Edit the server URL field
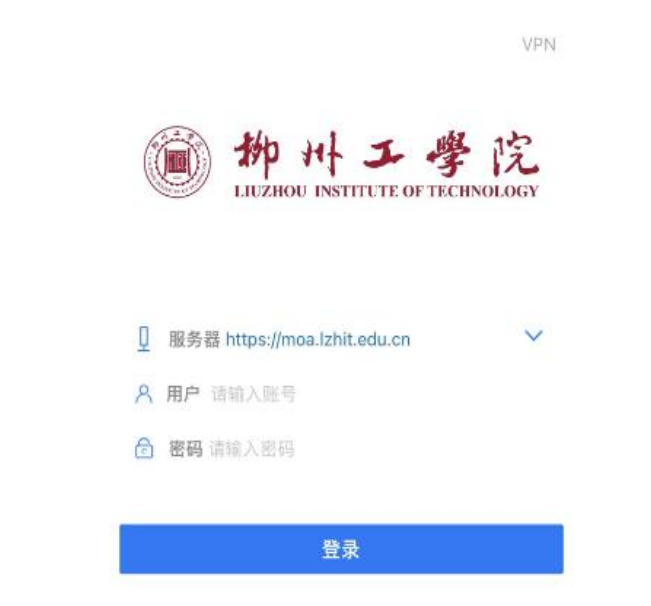Image resolution: width=651 pixels, height=606 pixels. pos(318,340)
